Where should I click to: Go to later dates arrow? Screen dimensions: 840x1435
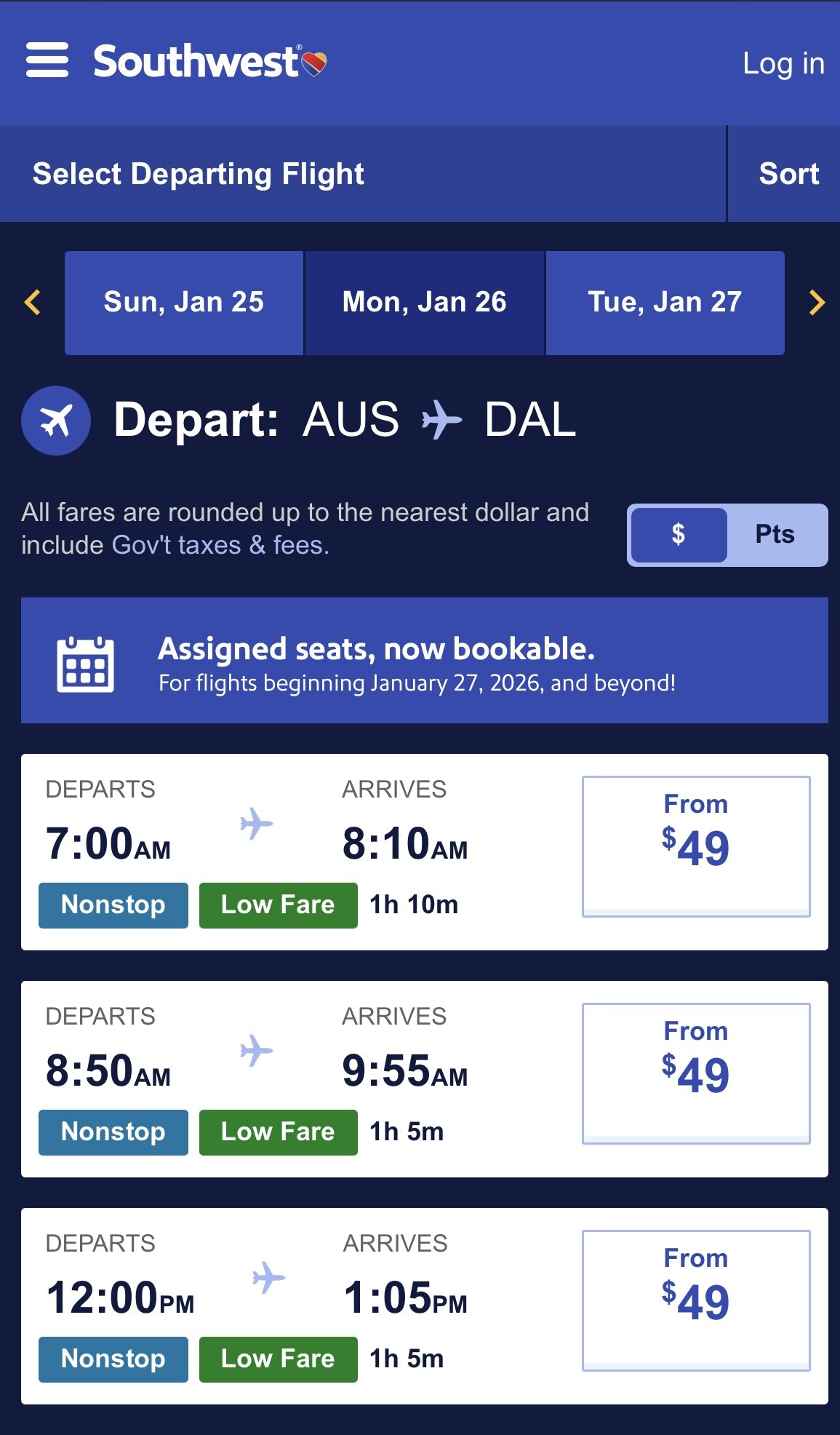click(817, 302)
